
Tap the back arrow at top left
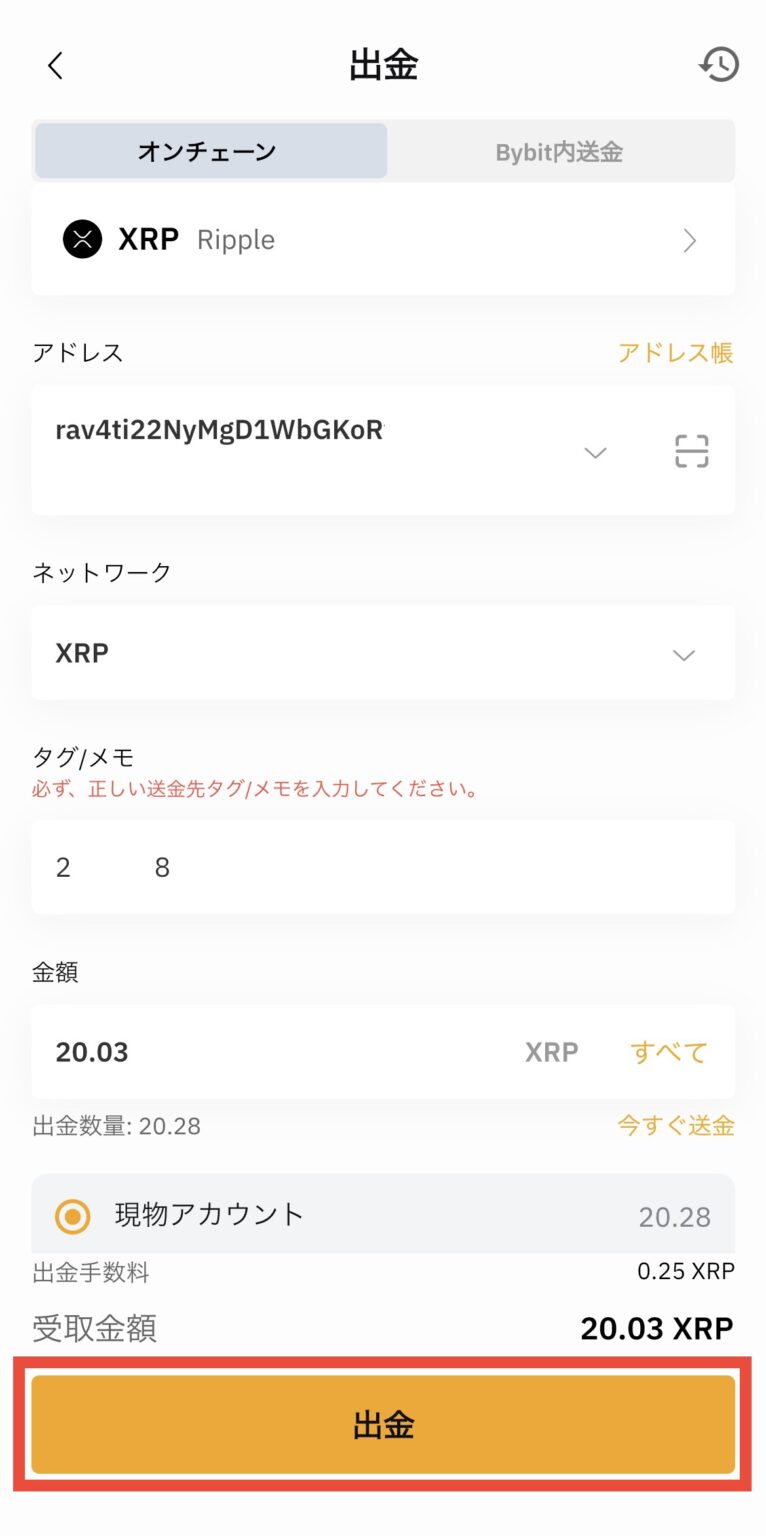tap(55, 64)
